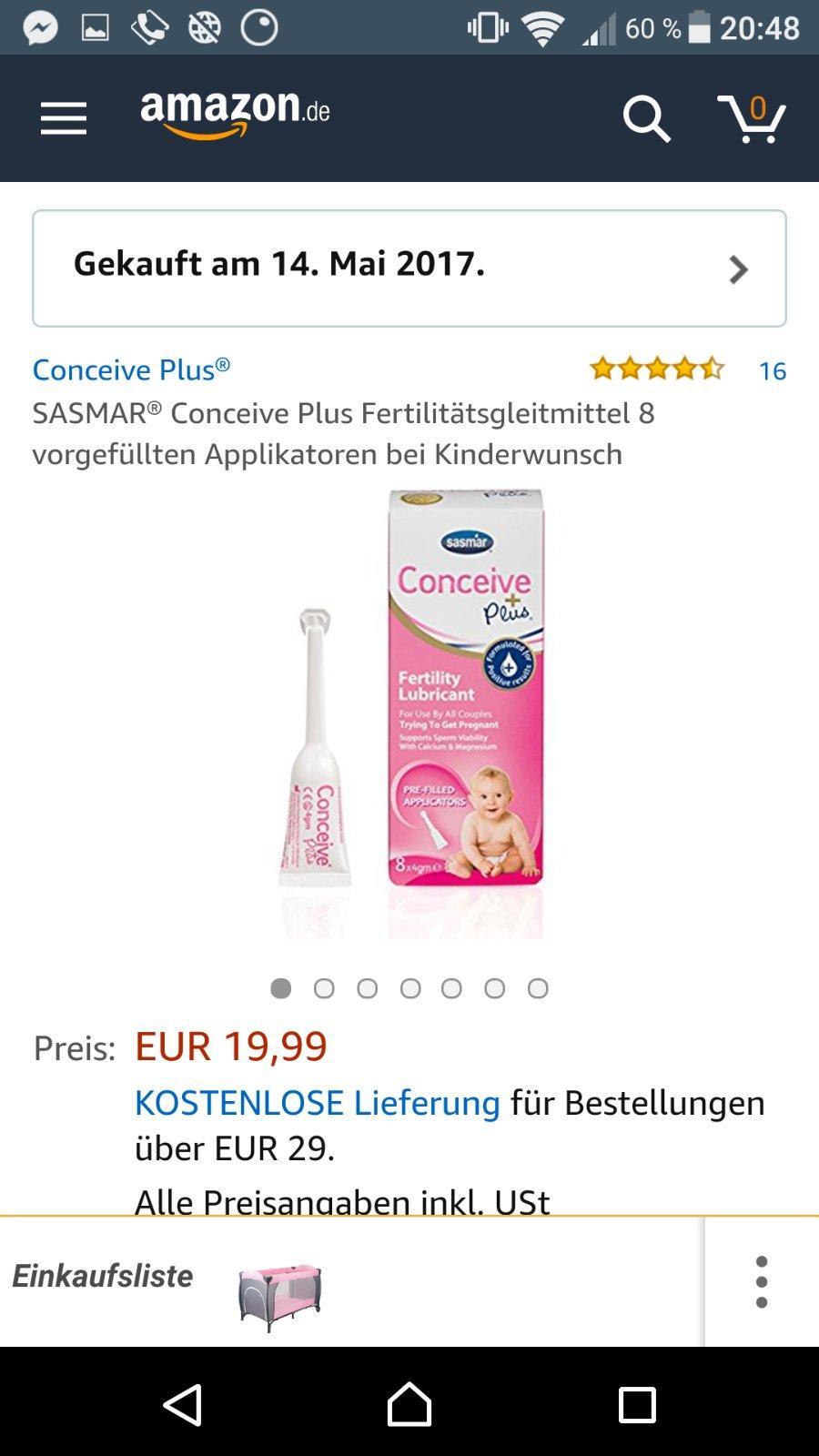The width and height of the screenshot is (819, 1456).
Task: Return to the home screen
Action: tap(409, 1404)
